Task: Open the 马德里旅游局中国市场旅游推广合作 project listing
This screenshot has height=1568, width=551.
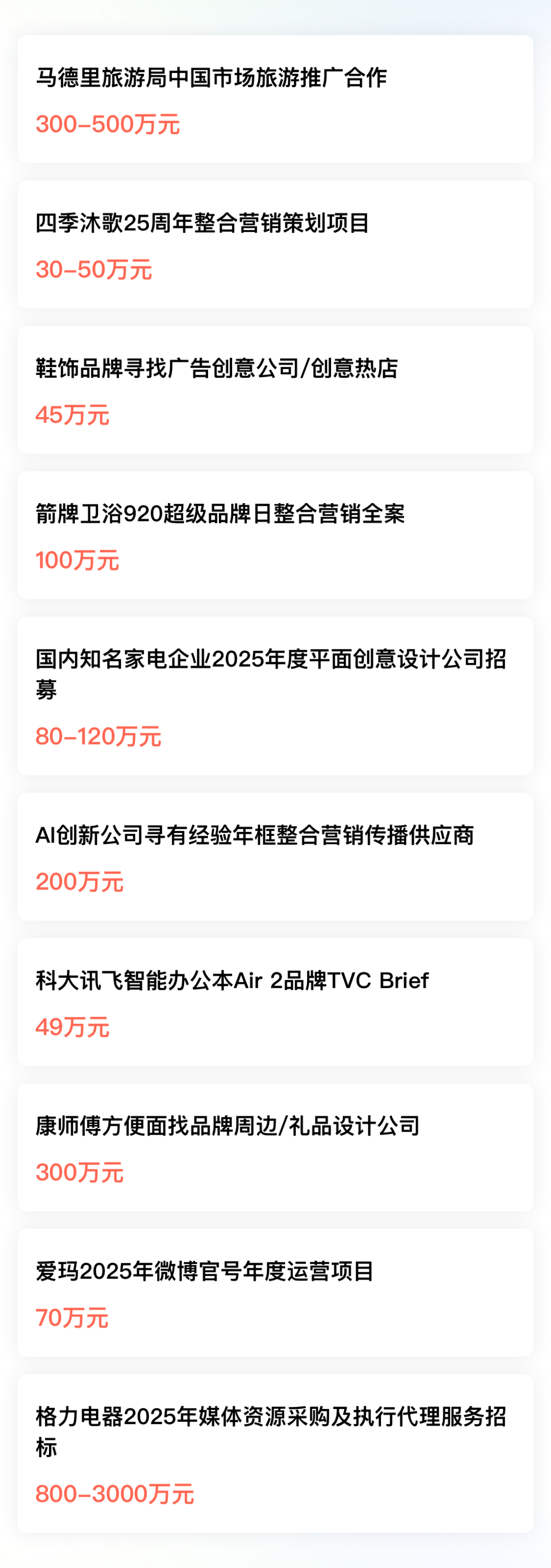Action: (x=213, y=78)
